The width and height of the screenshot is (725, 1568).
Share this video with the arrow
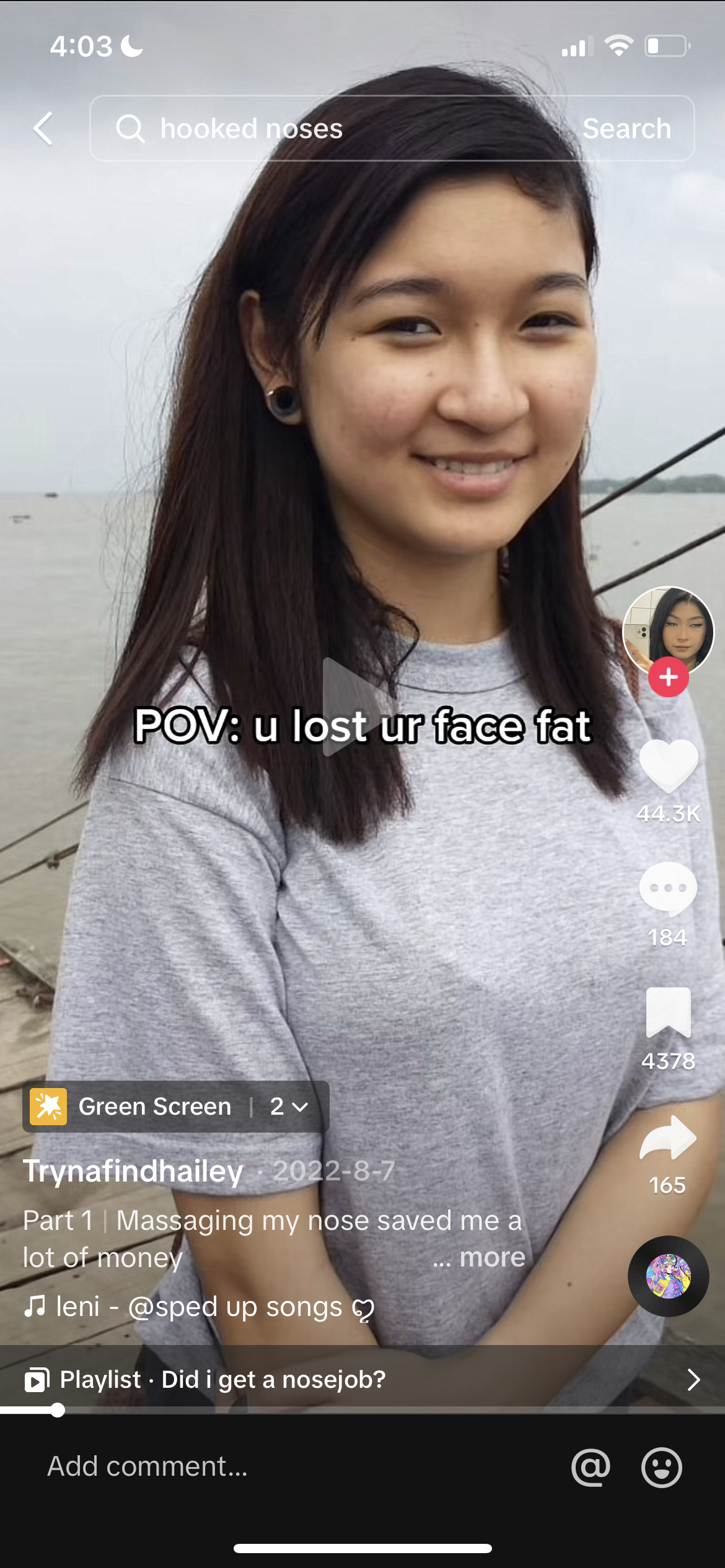tap(668, 1137)
